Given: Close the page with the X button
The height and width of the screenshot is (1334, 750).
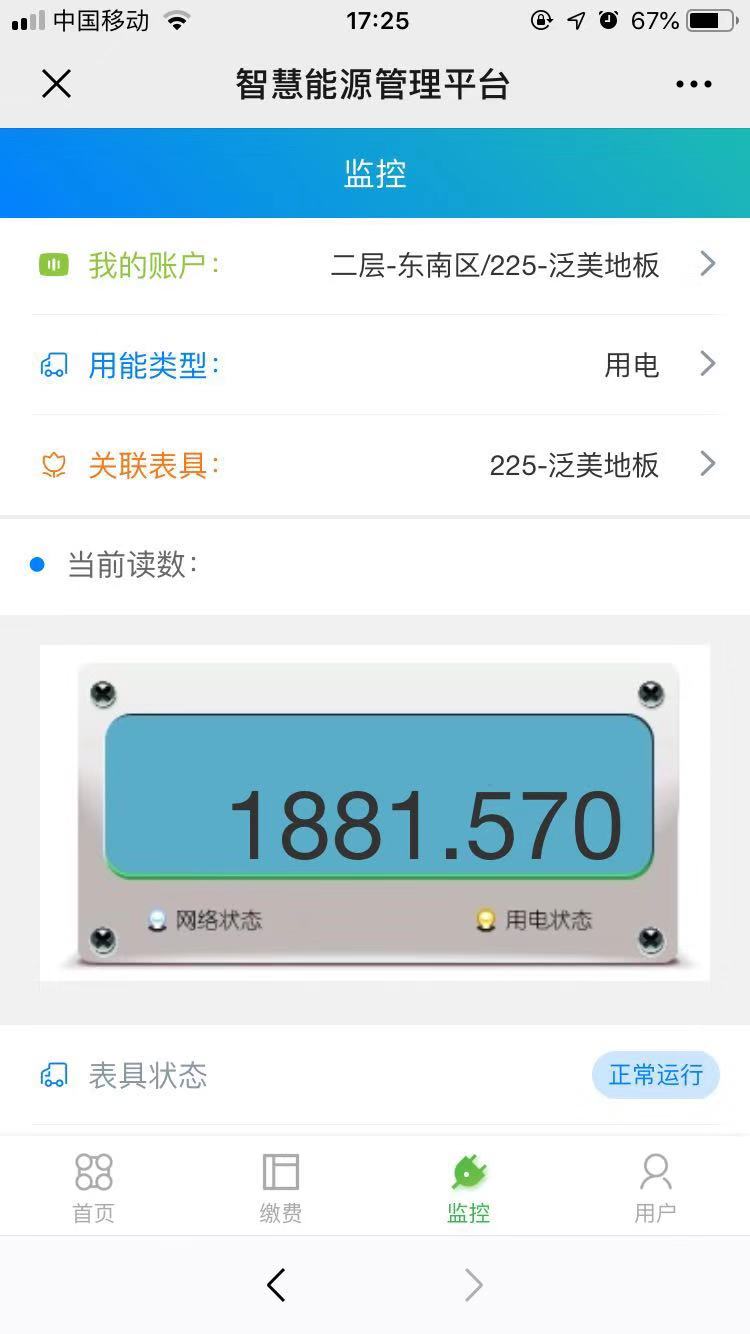Looking at the screenshot, I should pos(56,84).
